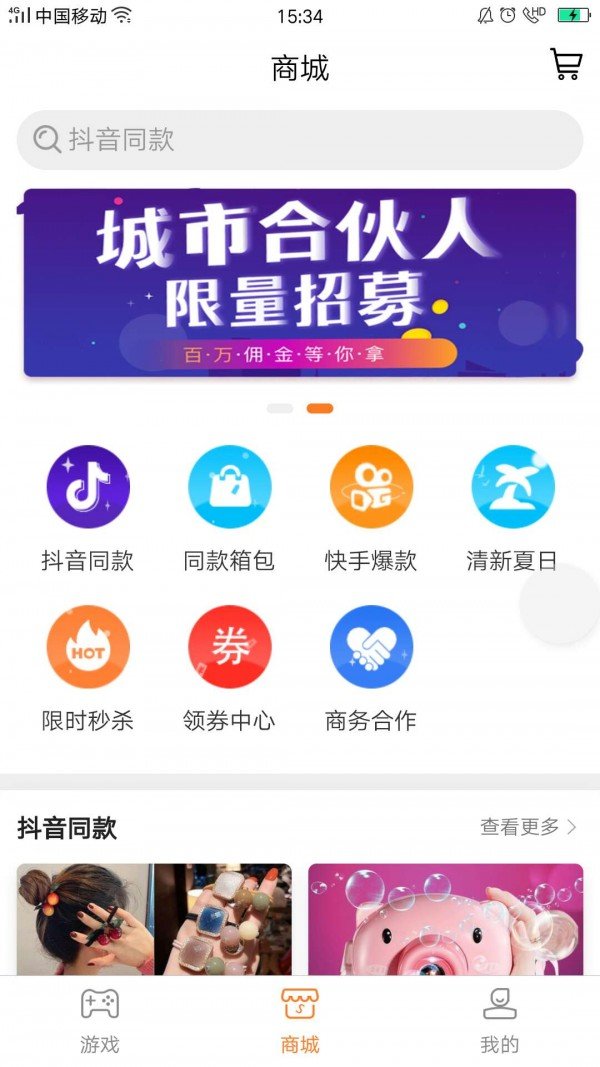View the pink bubble camera product

click(x=445, y=919)
